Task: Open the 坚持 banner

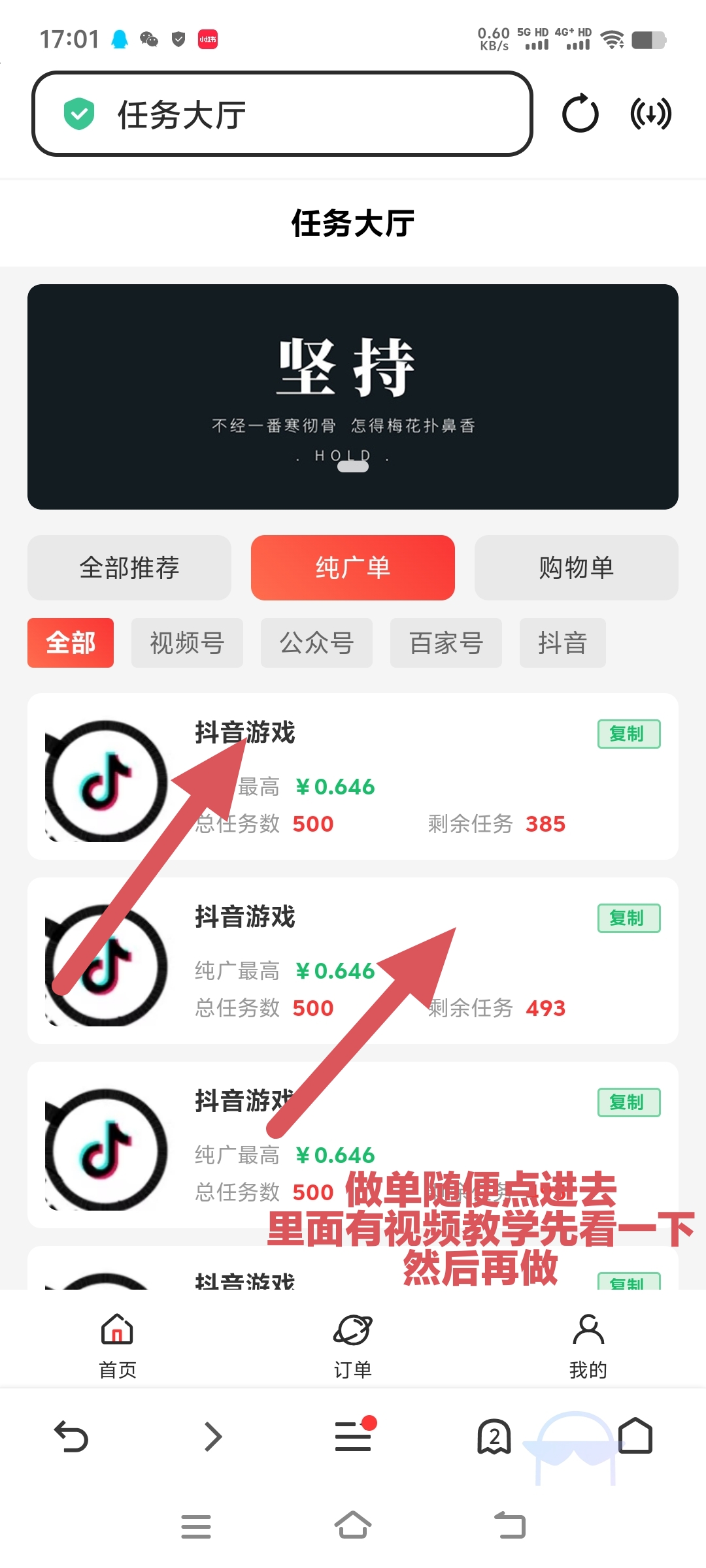Action: (x=353, y=397)
